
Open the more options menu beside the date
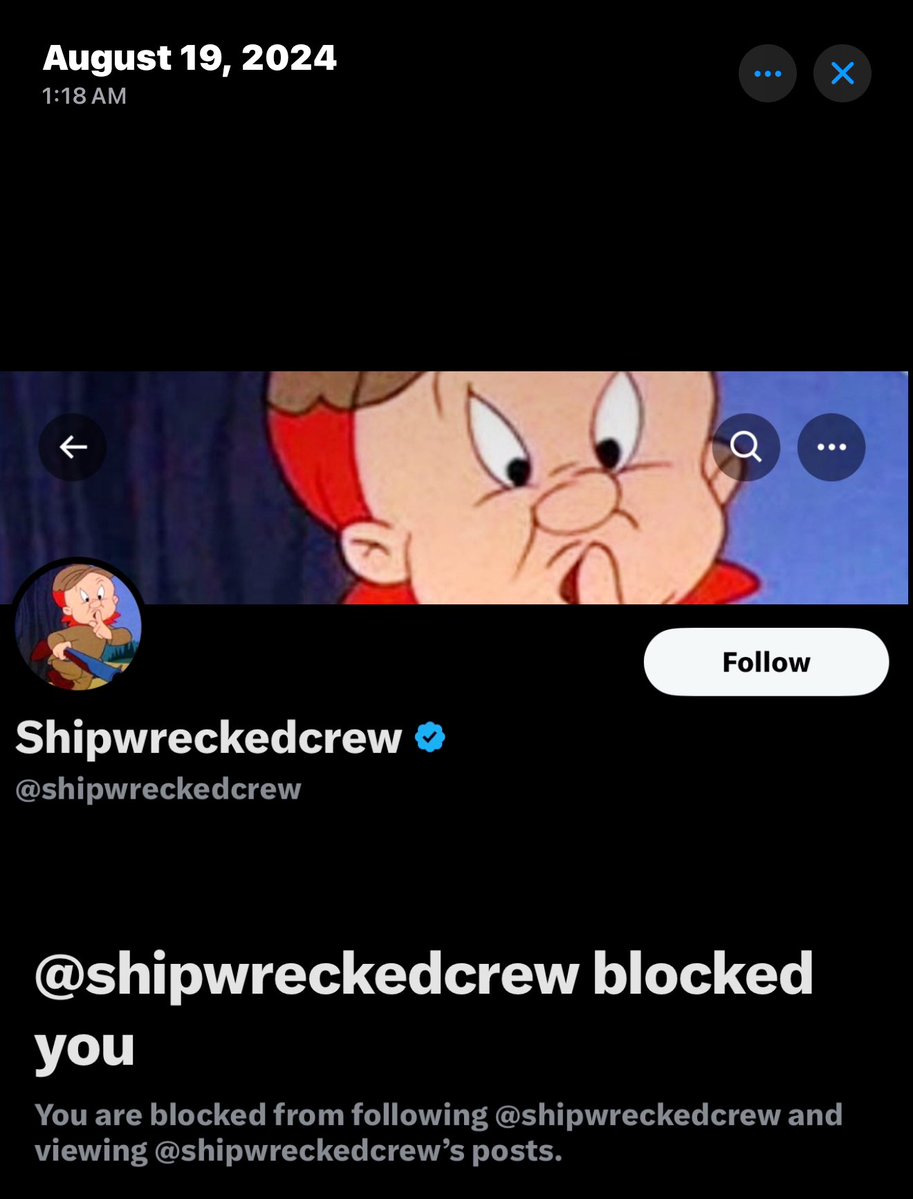pos(767,74)
